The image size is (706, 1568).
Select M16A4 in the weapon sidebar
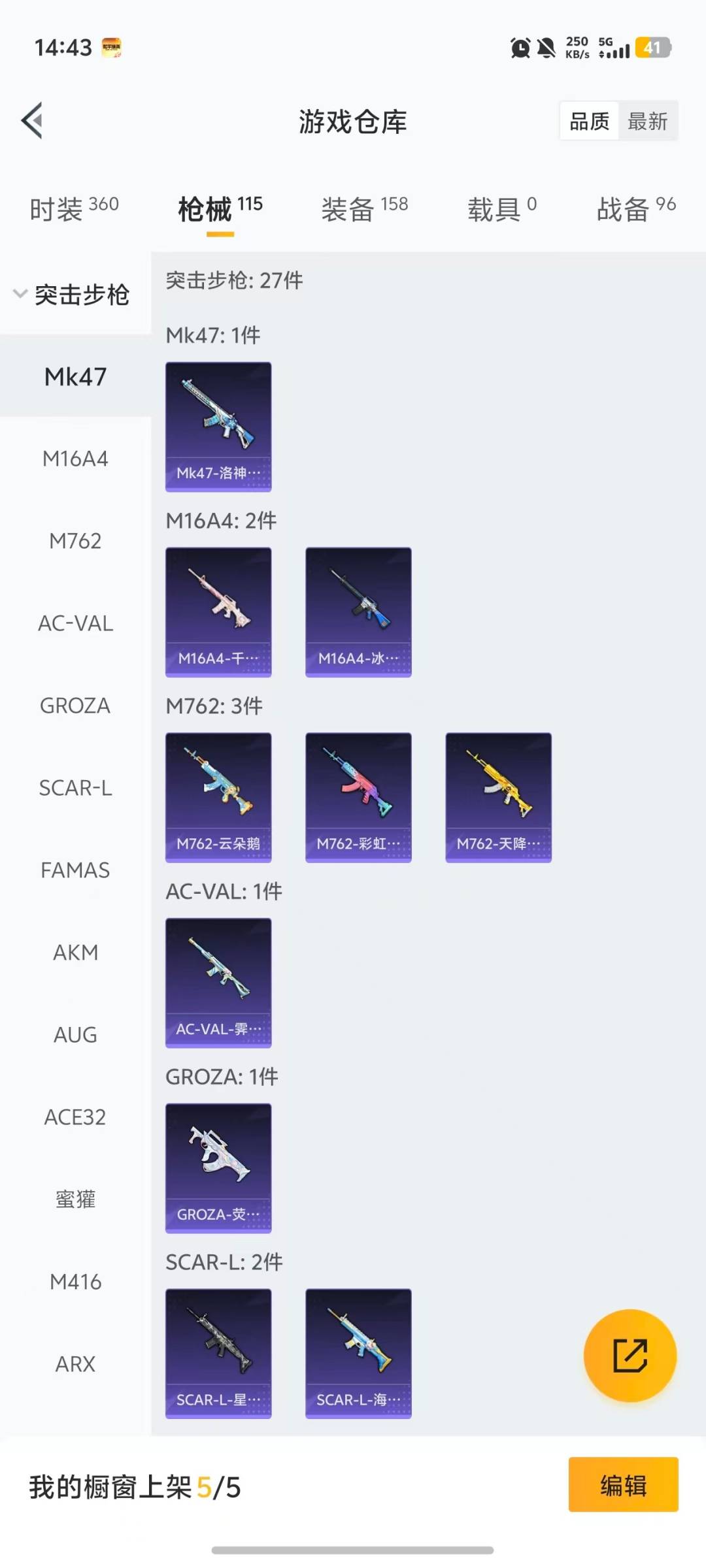point(75,459)
